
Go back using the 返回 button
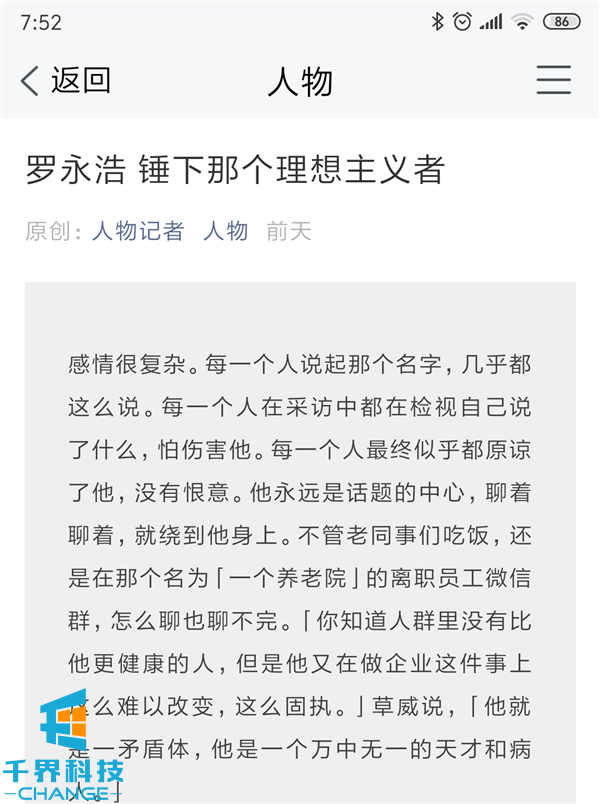66,80
